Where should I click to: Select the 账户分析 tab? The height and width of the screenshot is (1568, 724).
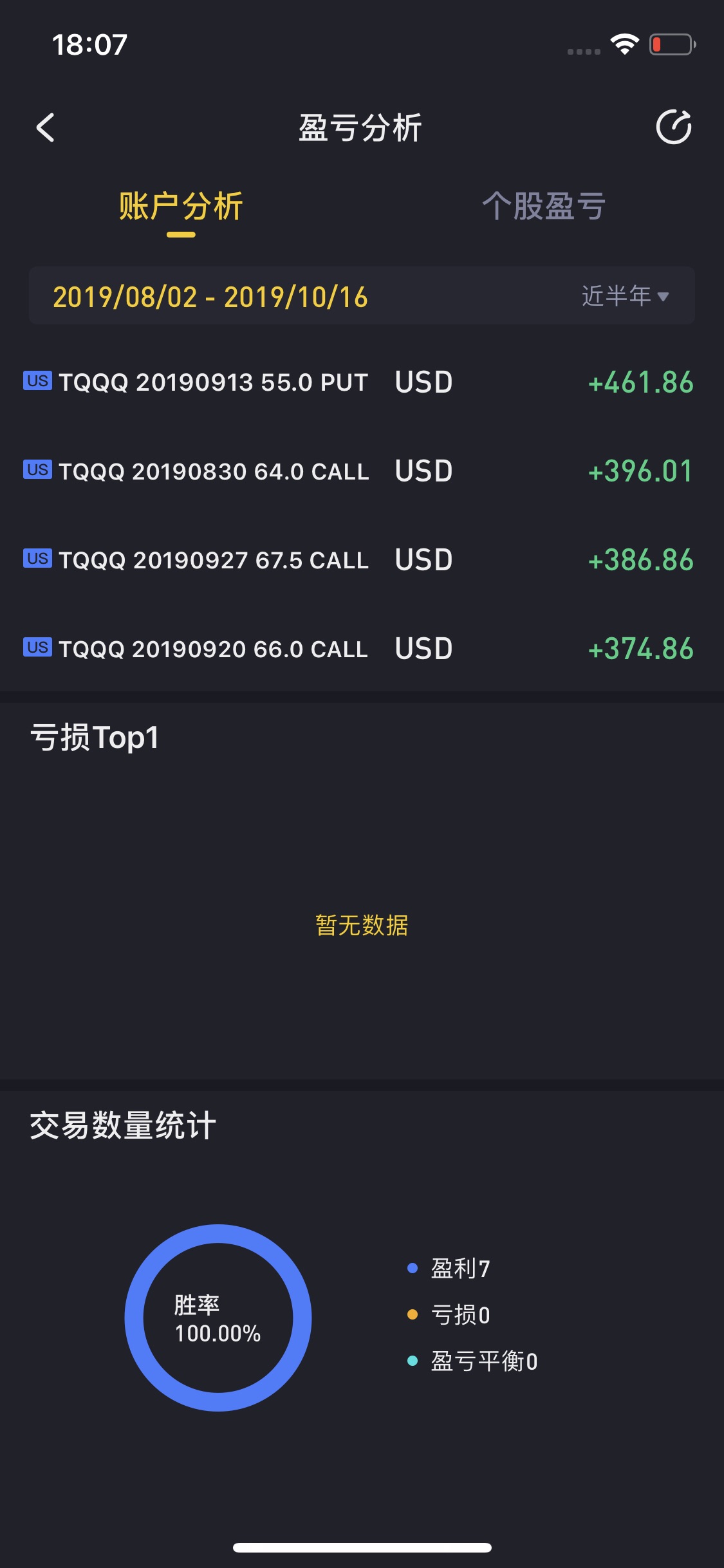181,207
